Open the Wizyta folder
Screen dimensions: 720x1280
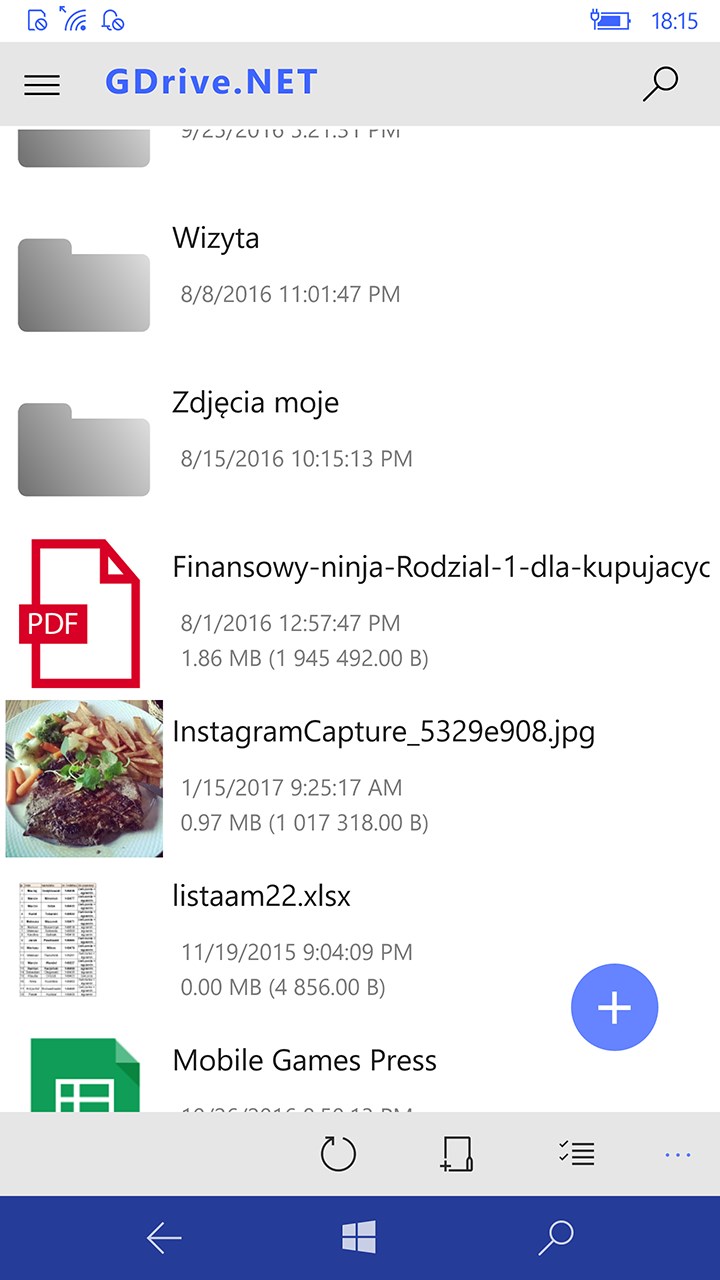[x=215, y=238]
